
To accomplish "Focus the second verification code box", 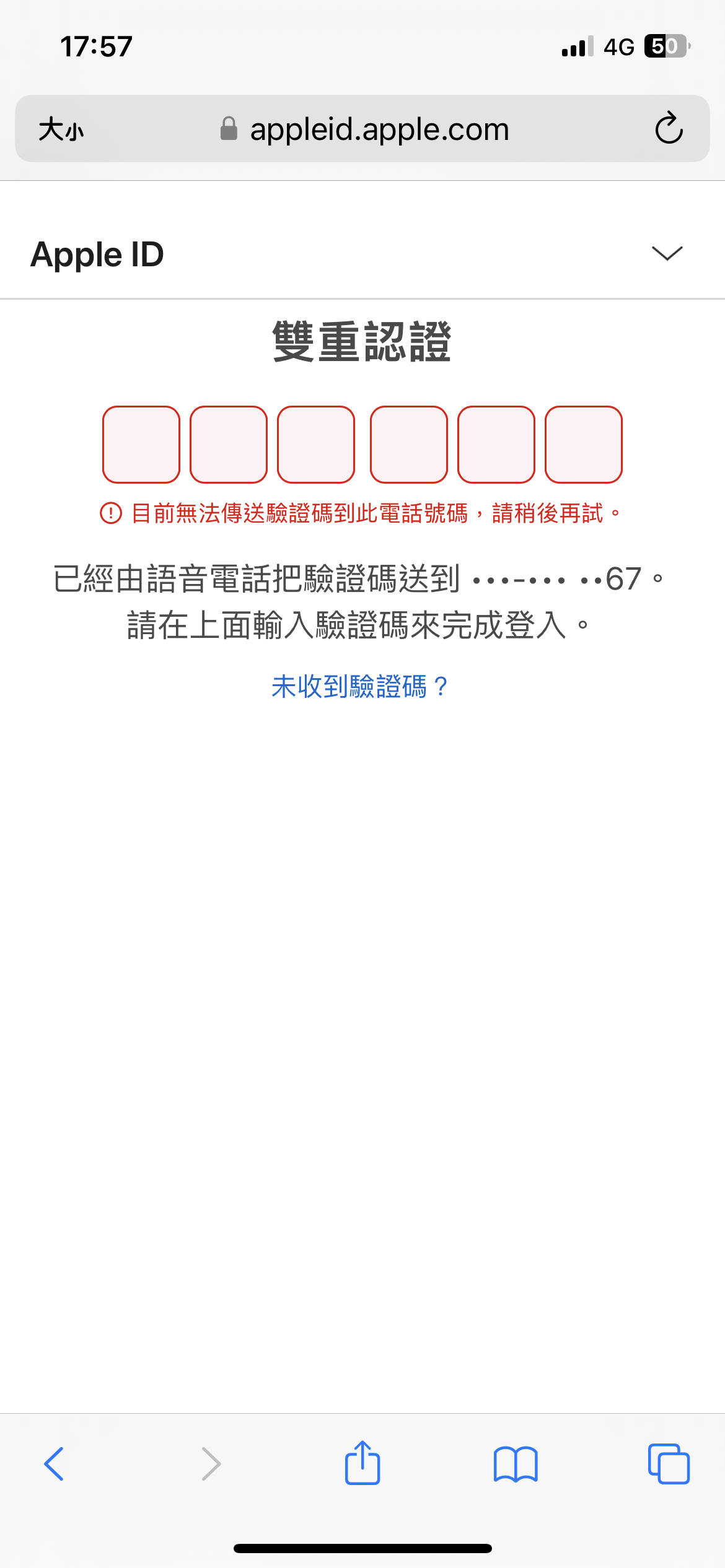I will point(229,445).
